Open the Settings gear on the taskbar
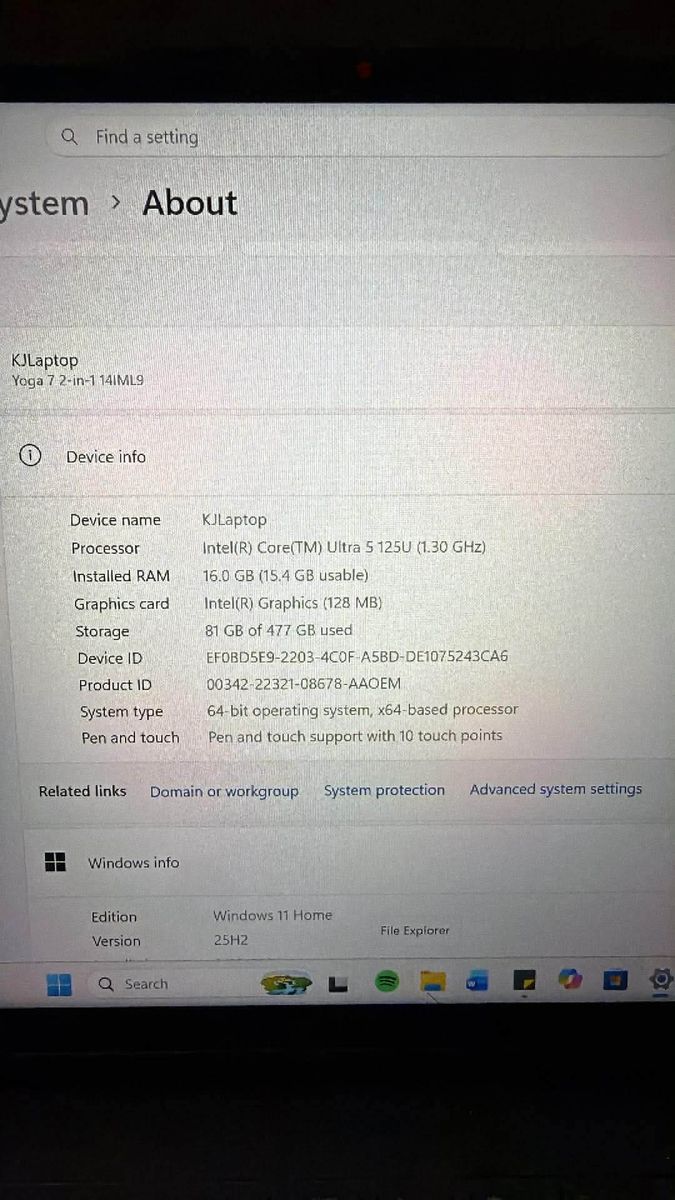Viewport: 675px width, 1200px height. click(660, 978)
